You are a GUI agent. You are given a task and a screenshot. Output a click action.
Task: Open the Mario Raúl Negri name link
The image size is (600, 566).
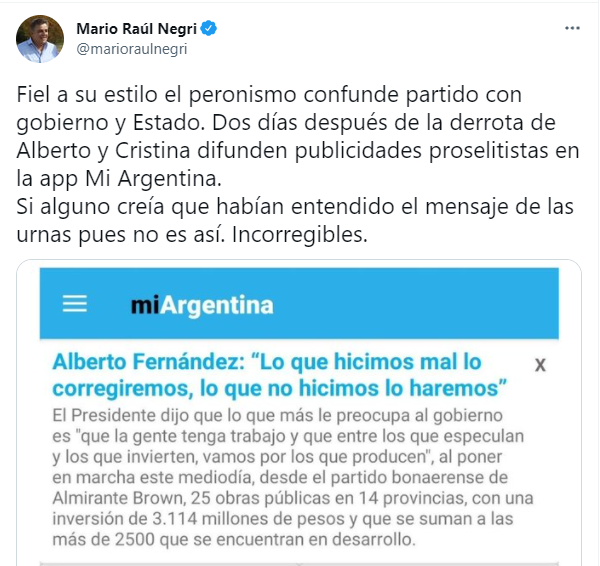tap(138, 28)
